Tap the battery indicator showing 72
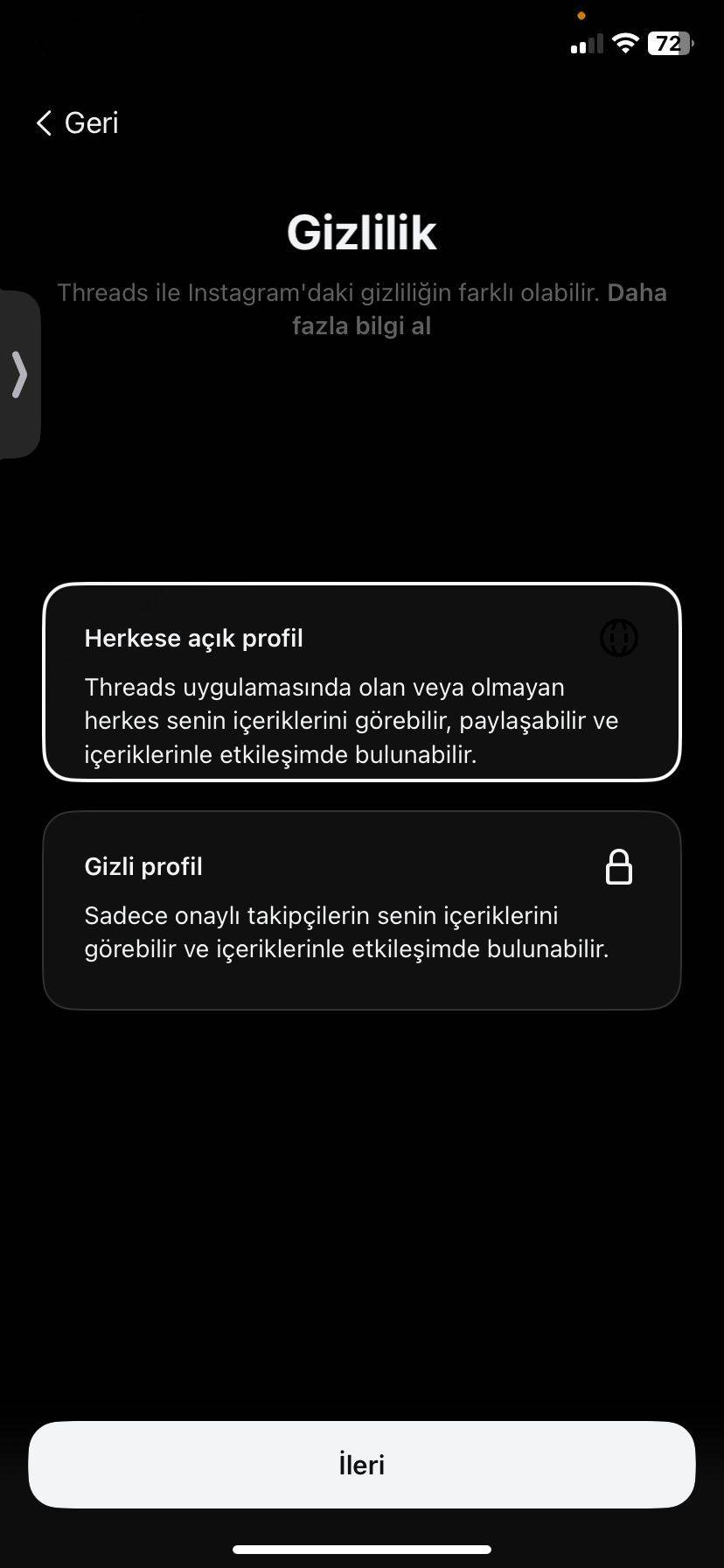Image resolution: width=724 pixels, height=1568 pixels. coord(669,43)
